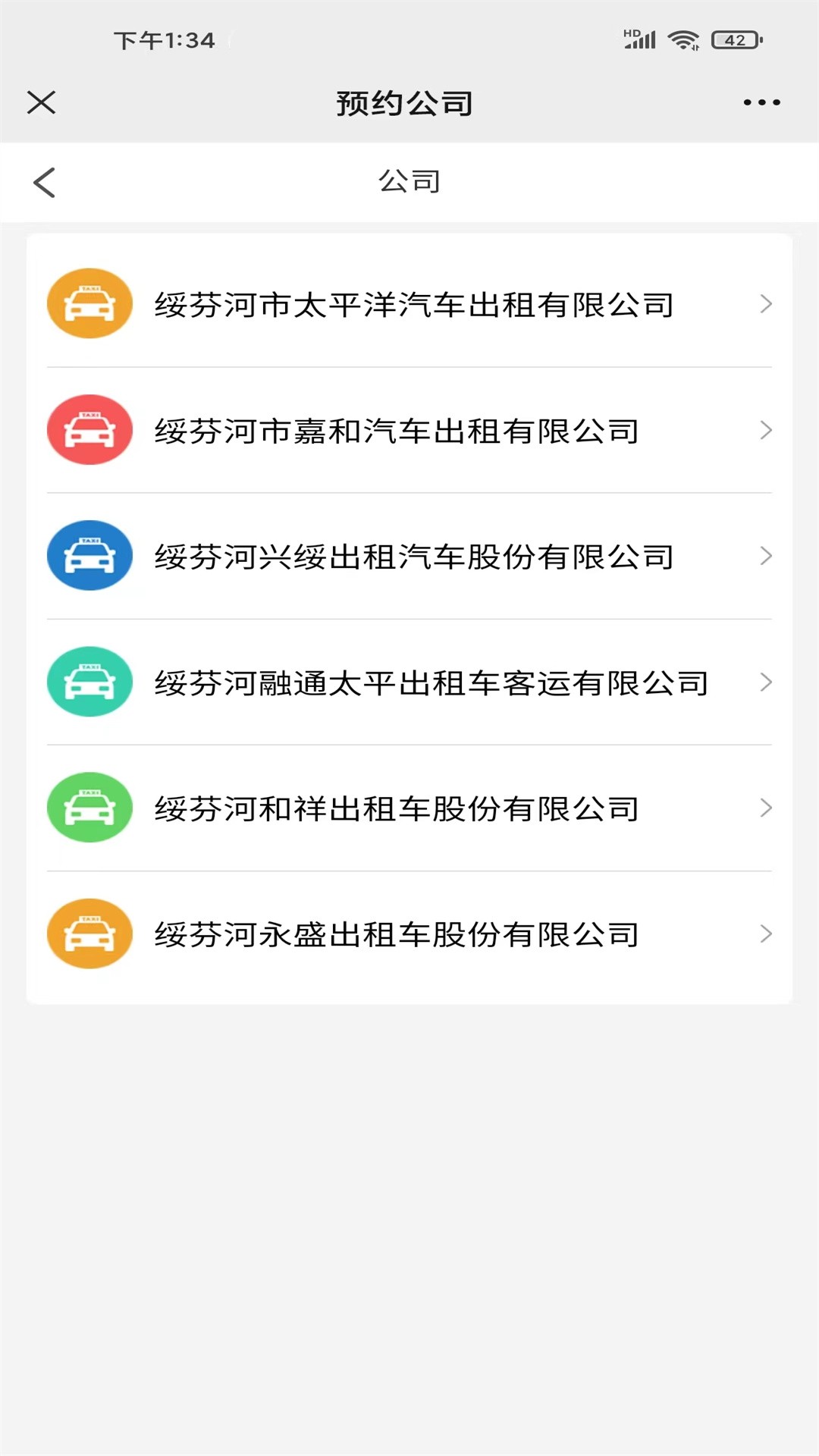Click the blue taxi icon for 绥芬河兴绥出租汽车股份有限公司
Viewport: 819px width, 1456px height.
(x=89, y=555)
